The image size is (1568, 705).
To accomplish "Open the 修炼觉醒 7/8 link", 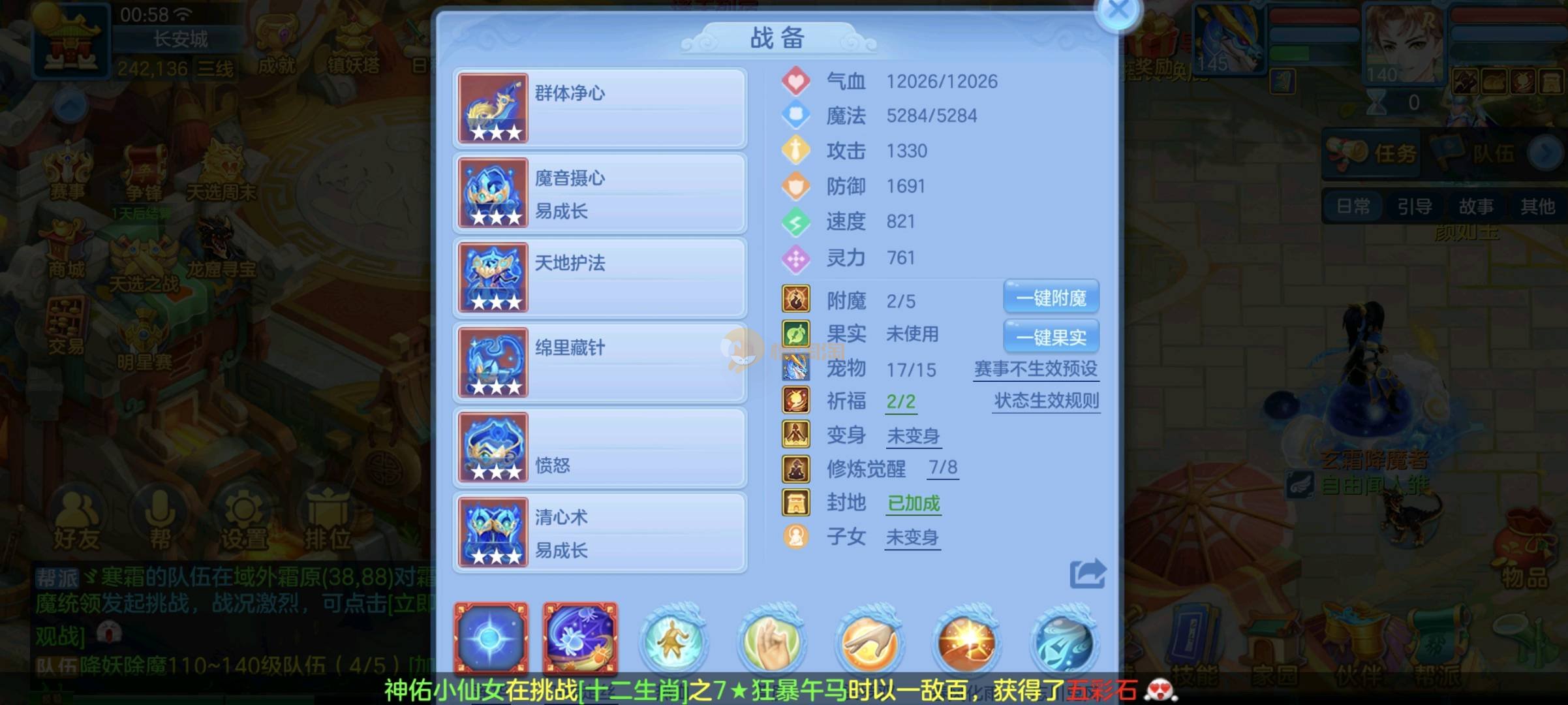I will tap(943, 468).
